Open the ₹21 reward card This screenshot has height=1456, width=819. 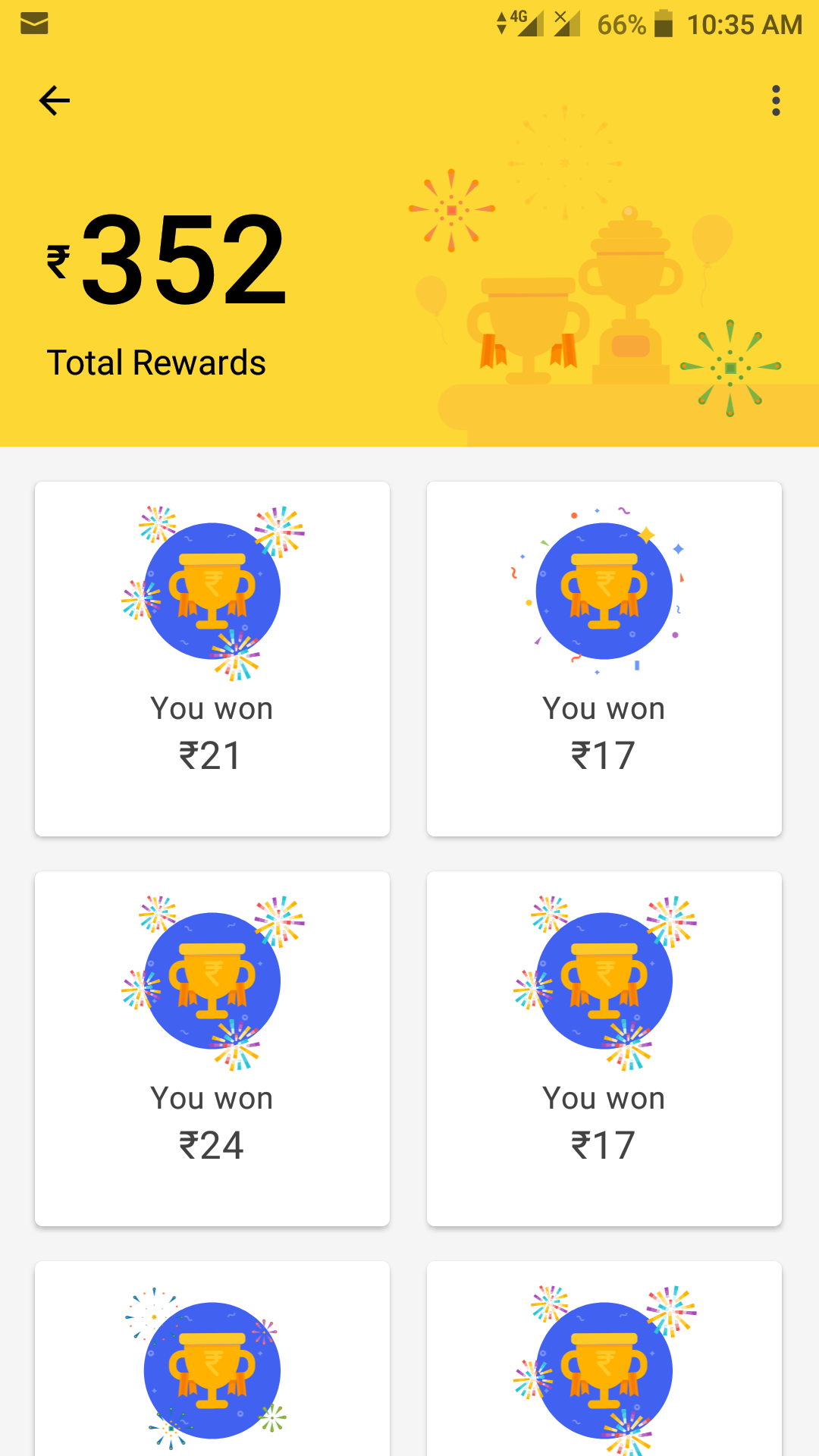(x=212, y=658)
